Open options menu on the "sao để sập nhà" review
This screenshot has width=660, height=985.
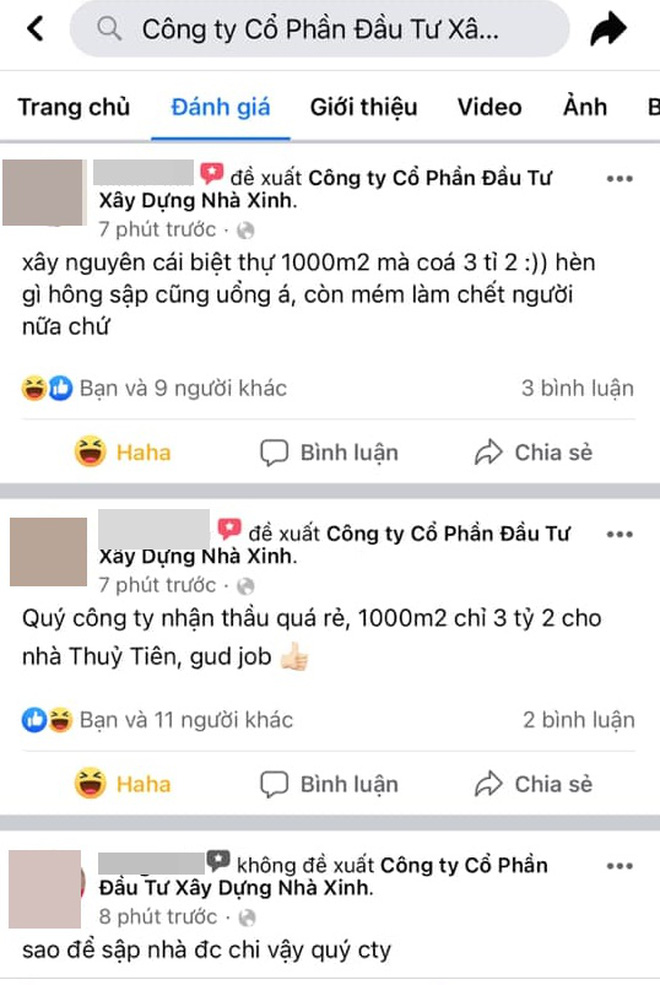click(x=620, y=866)
